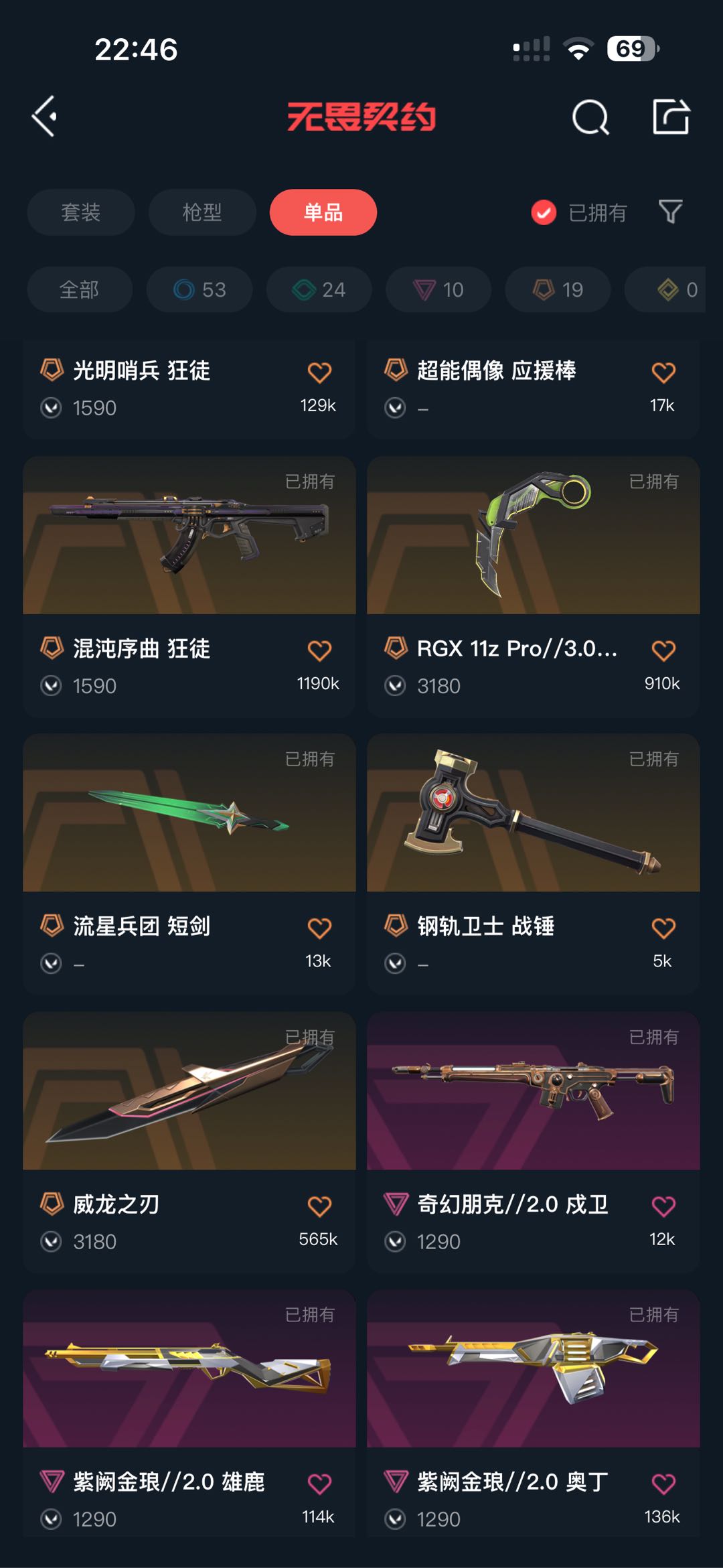
Task: Go back using the top-left arrow
Action: (x=44, y=117)
